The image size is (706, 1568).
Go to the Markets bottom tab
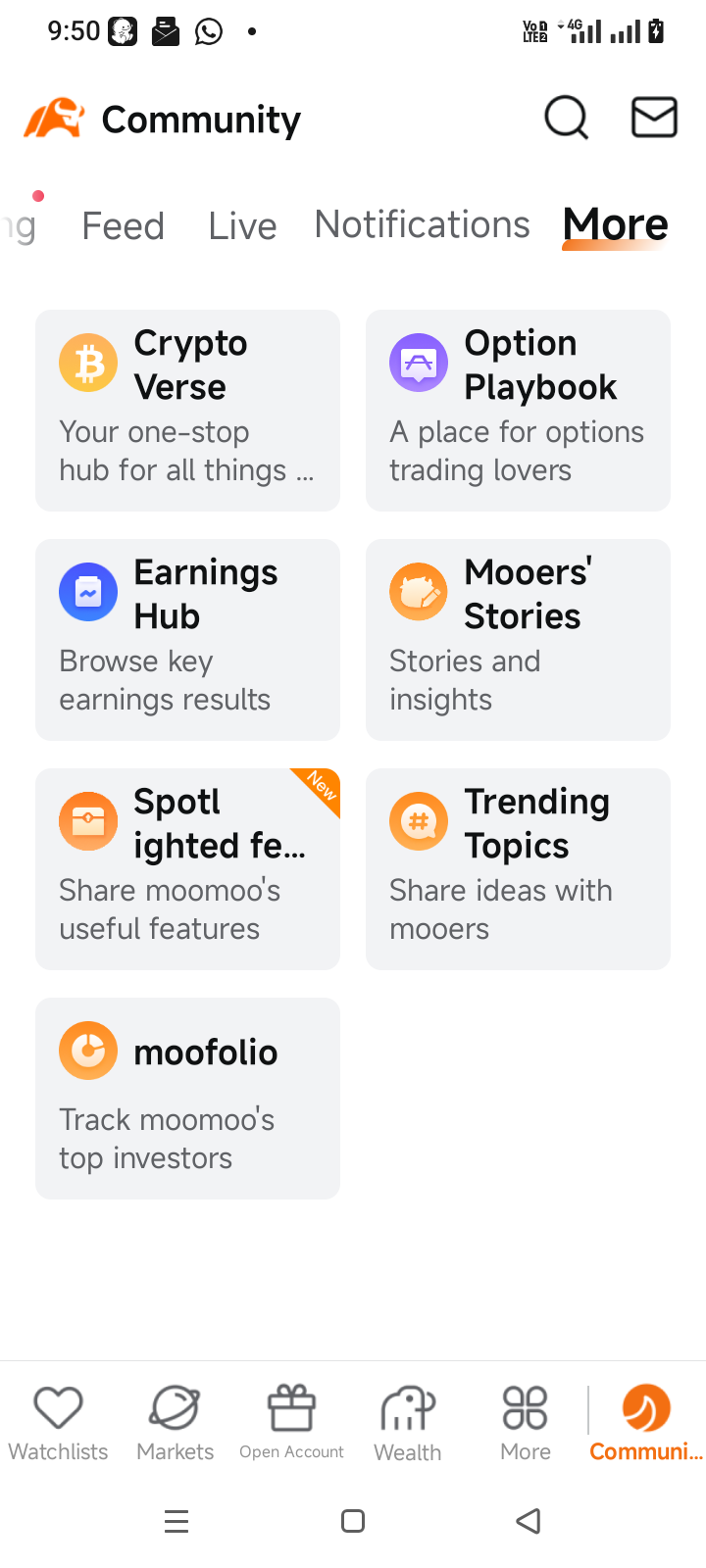[x=175, y=1423]
